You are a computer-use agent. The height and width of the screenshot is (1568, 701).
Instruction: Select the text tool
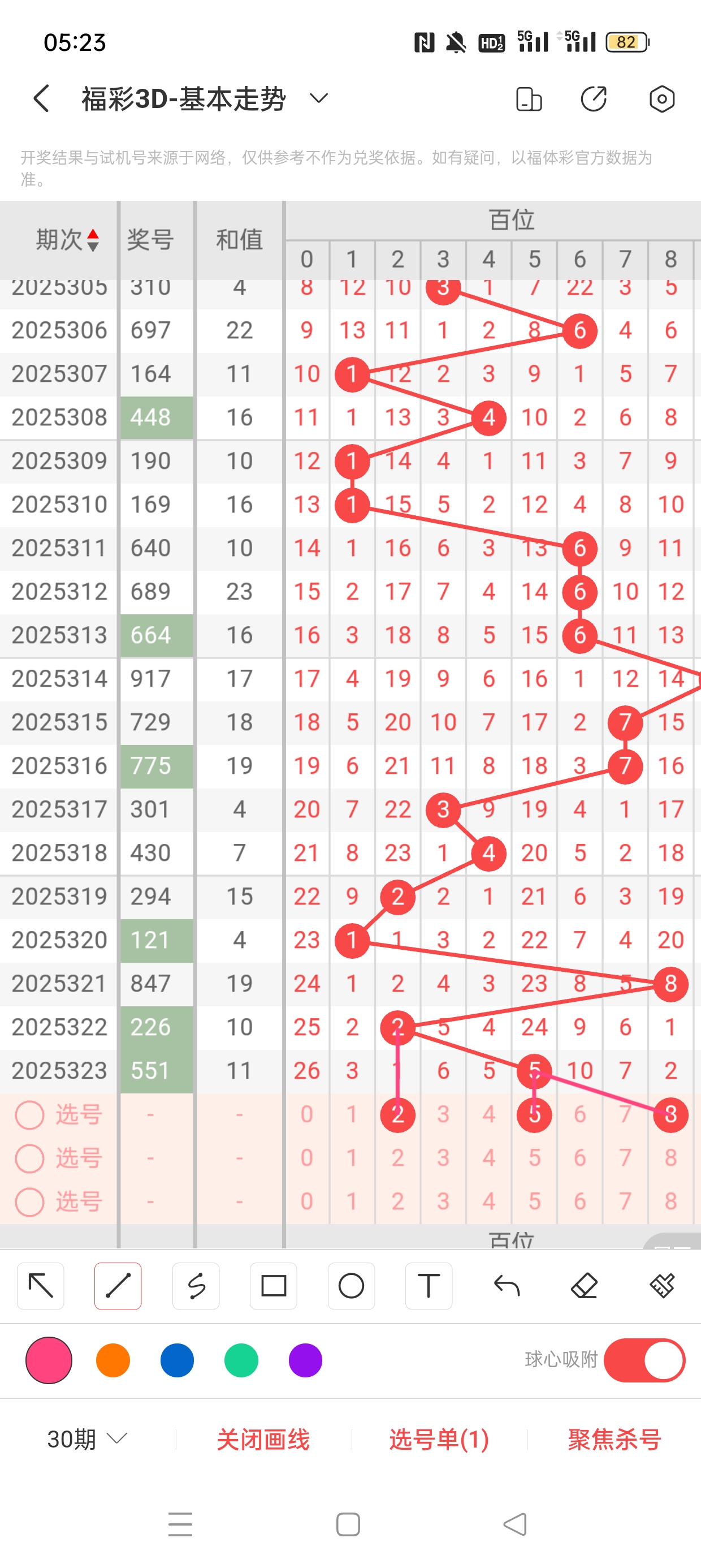click(x=429, y=1286)
